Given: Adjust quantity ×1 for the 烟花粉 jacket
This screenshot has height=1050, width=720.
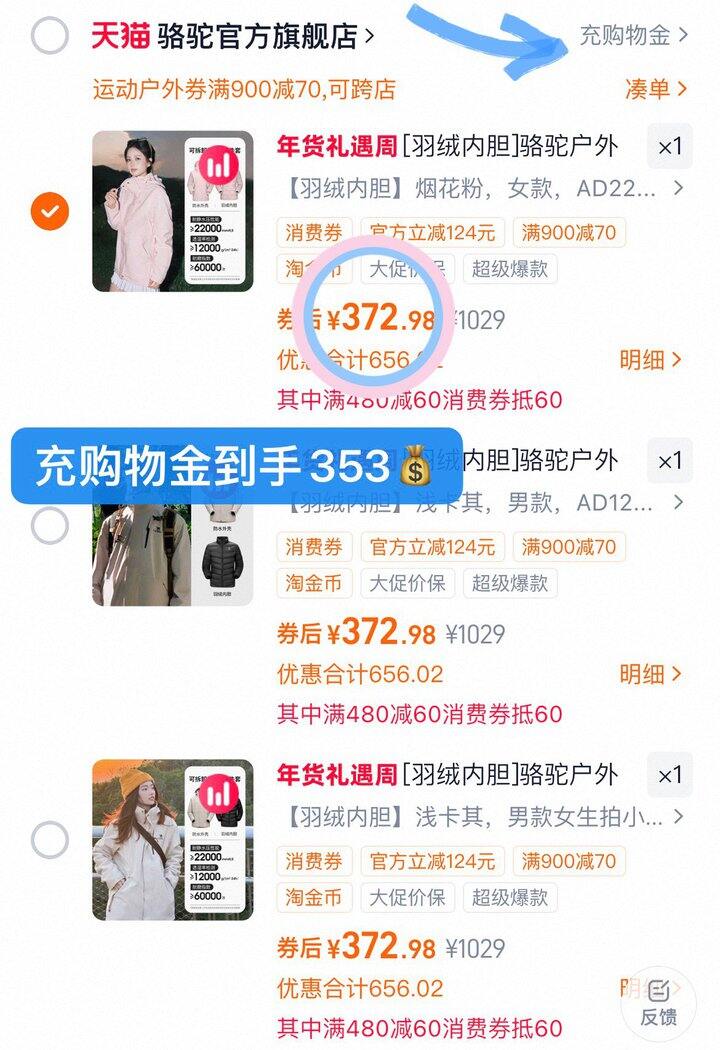Looking at the screenshot, I should [x=669, y=147].
